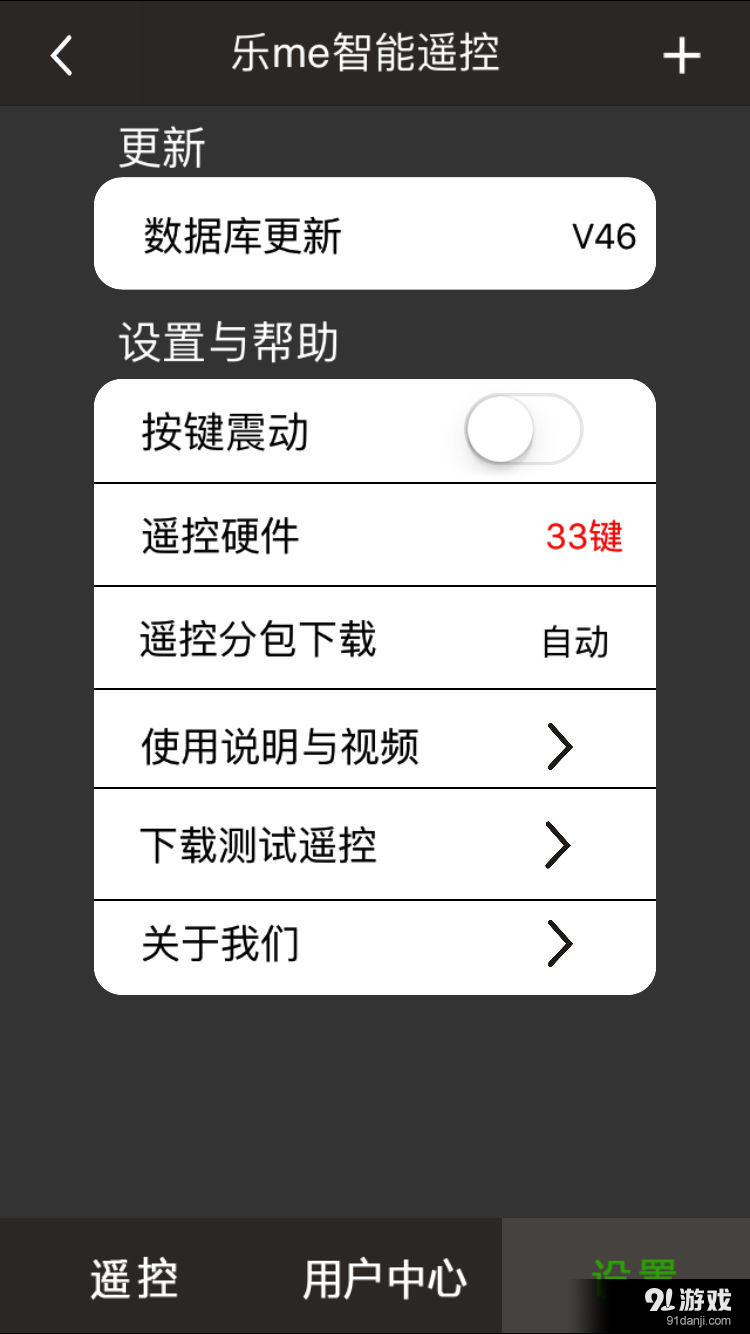Screen dimensions: 750x1334
Task: Expand 下载测试遥控 test remote page
Action: [x=375, y=844]
